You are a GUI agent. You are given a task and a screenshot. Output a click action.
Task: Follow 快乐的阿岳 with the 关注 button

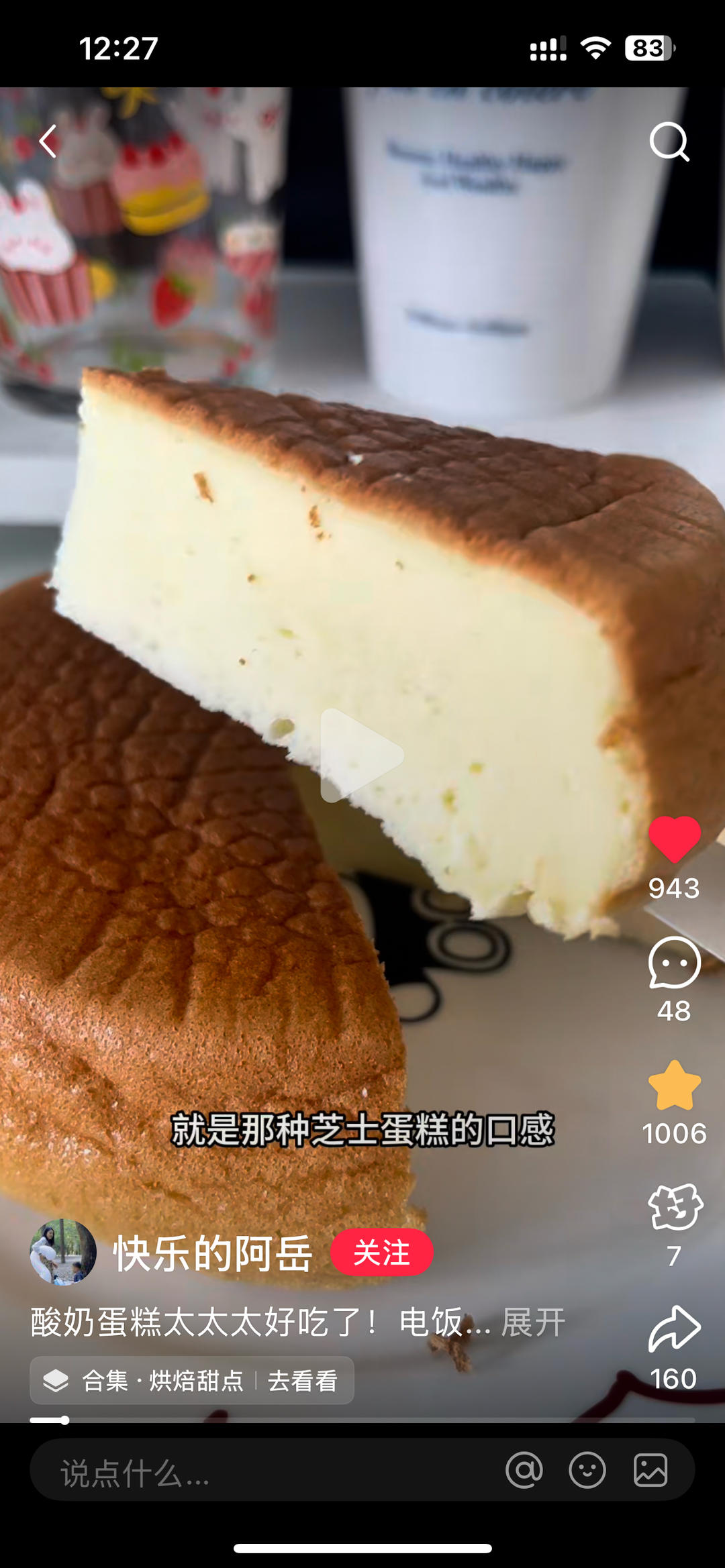point(381,1253)
